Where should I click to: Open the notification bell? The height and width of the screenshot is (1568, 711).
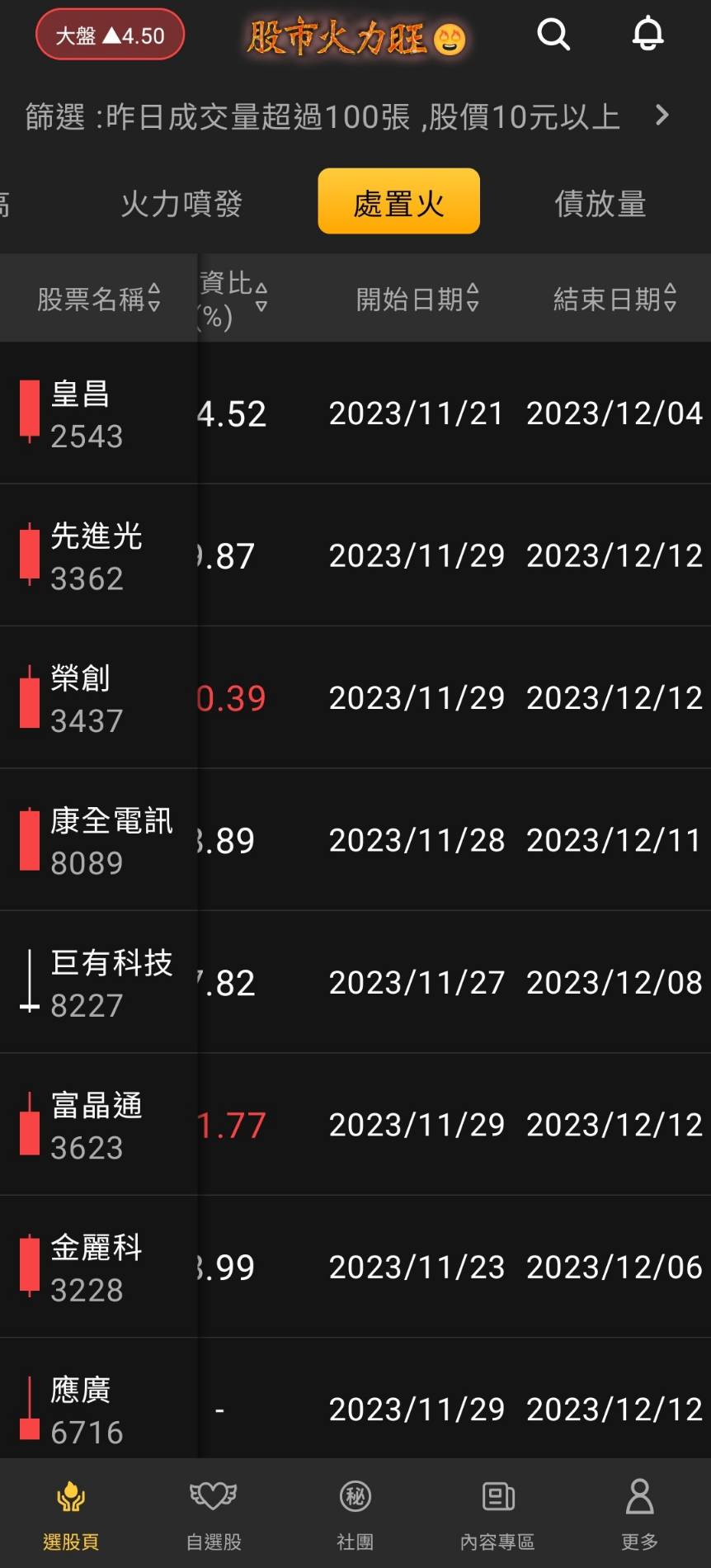point(648,35)
